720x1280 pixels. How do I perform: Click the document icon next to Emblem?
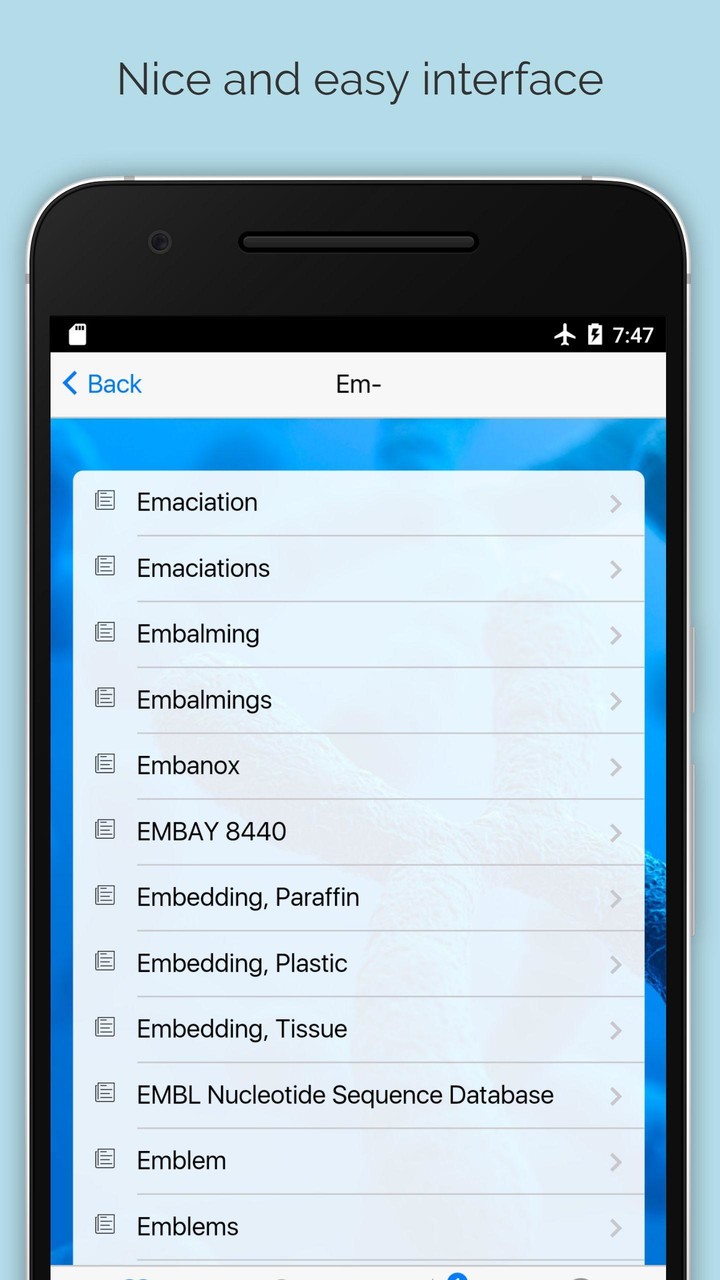104,1157
